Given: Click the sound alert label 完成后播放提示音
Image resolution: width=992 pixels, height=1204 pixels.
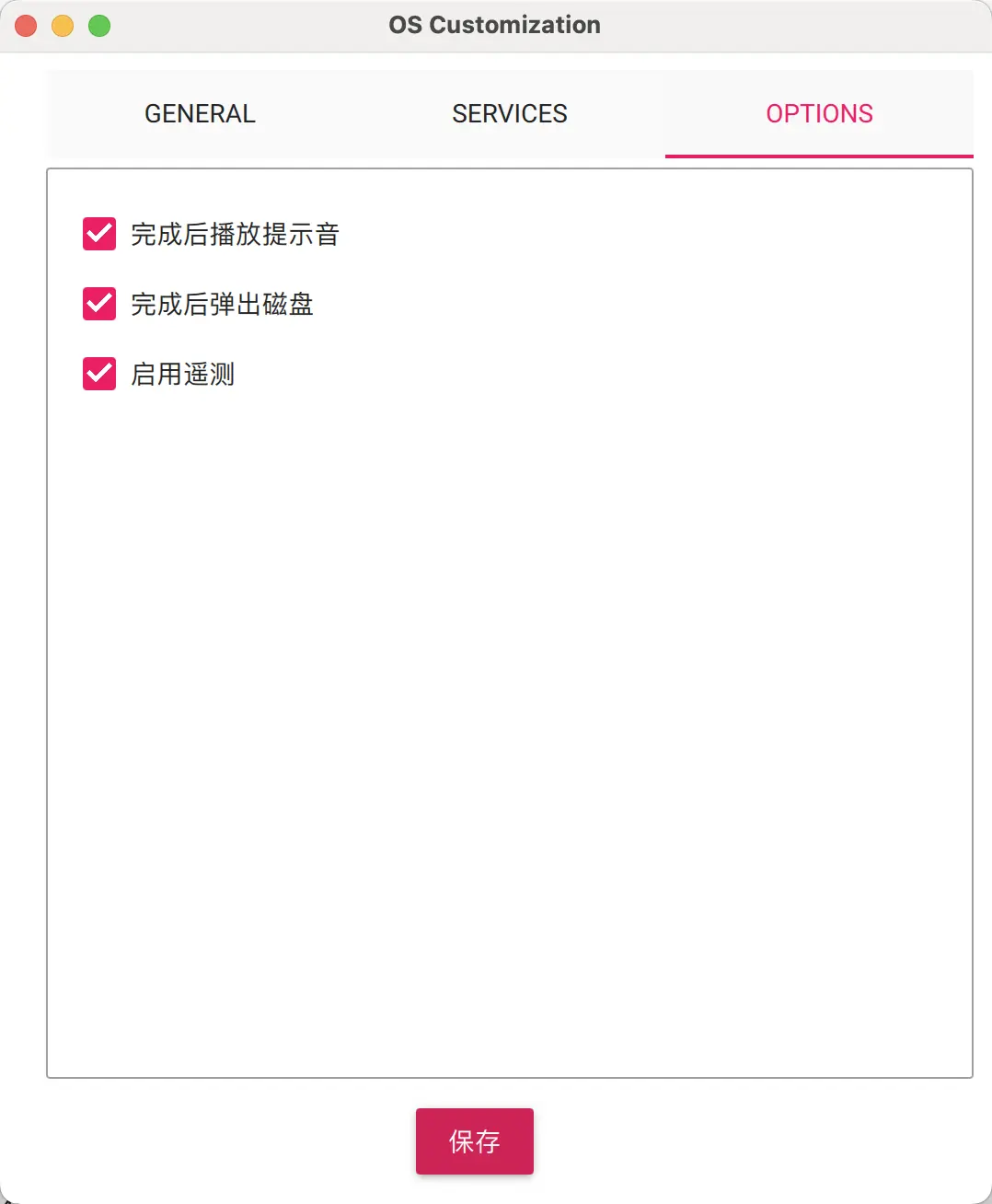Looking at the screenshot, I should point(235,235).
